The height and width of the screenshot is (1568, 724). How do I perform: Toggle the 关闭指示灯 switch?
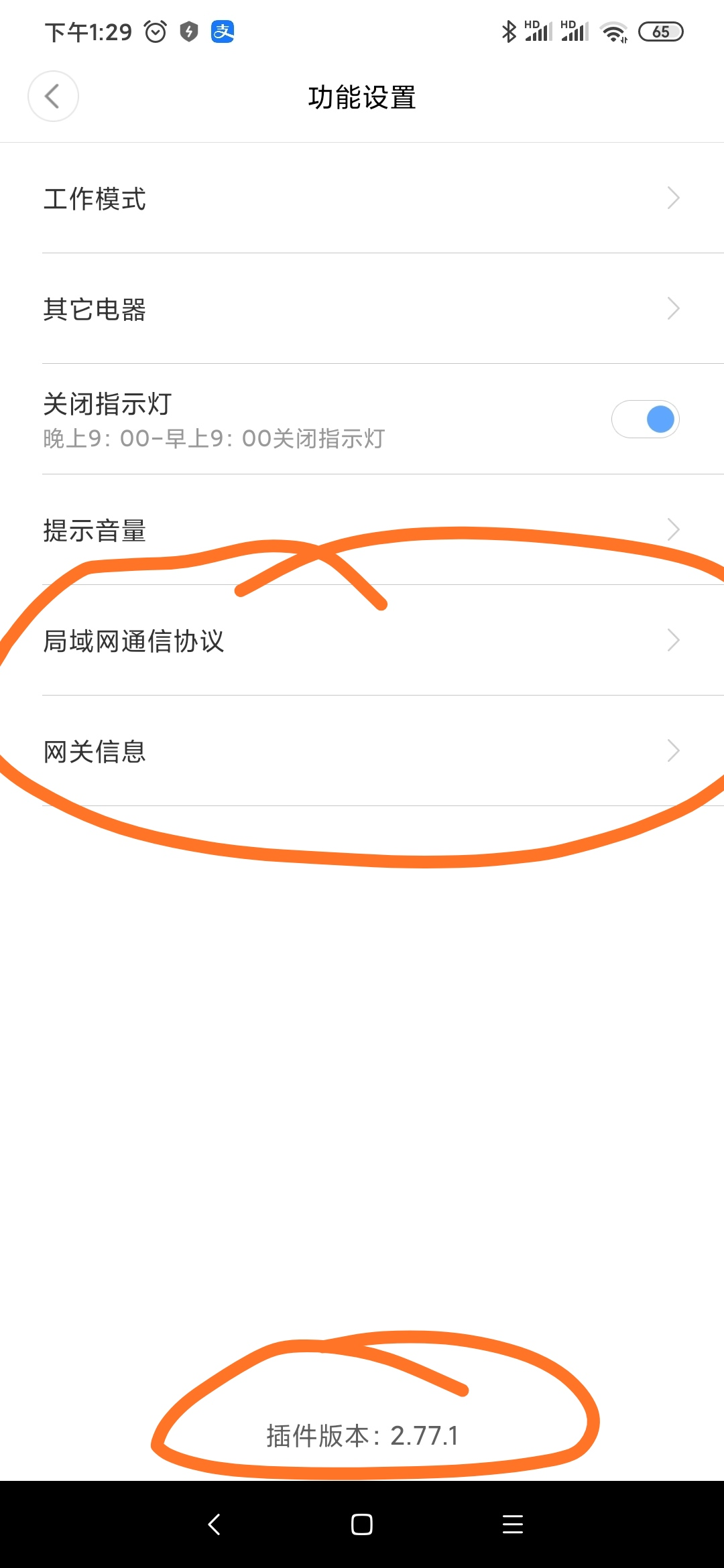pos(645,419)
